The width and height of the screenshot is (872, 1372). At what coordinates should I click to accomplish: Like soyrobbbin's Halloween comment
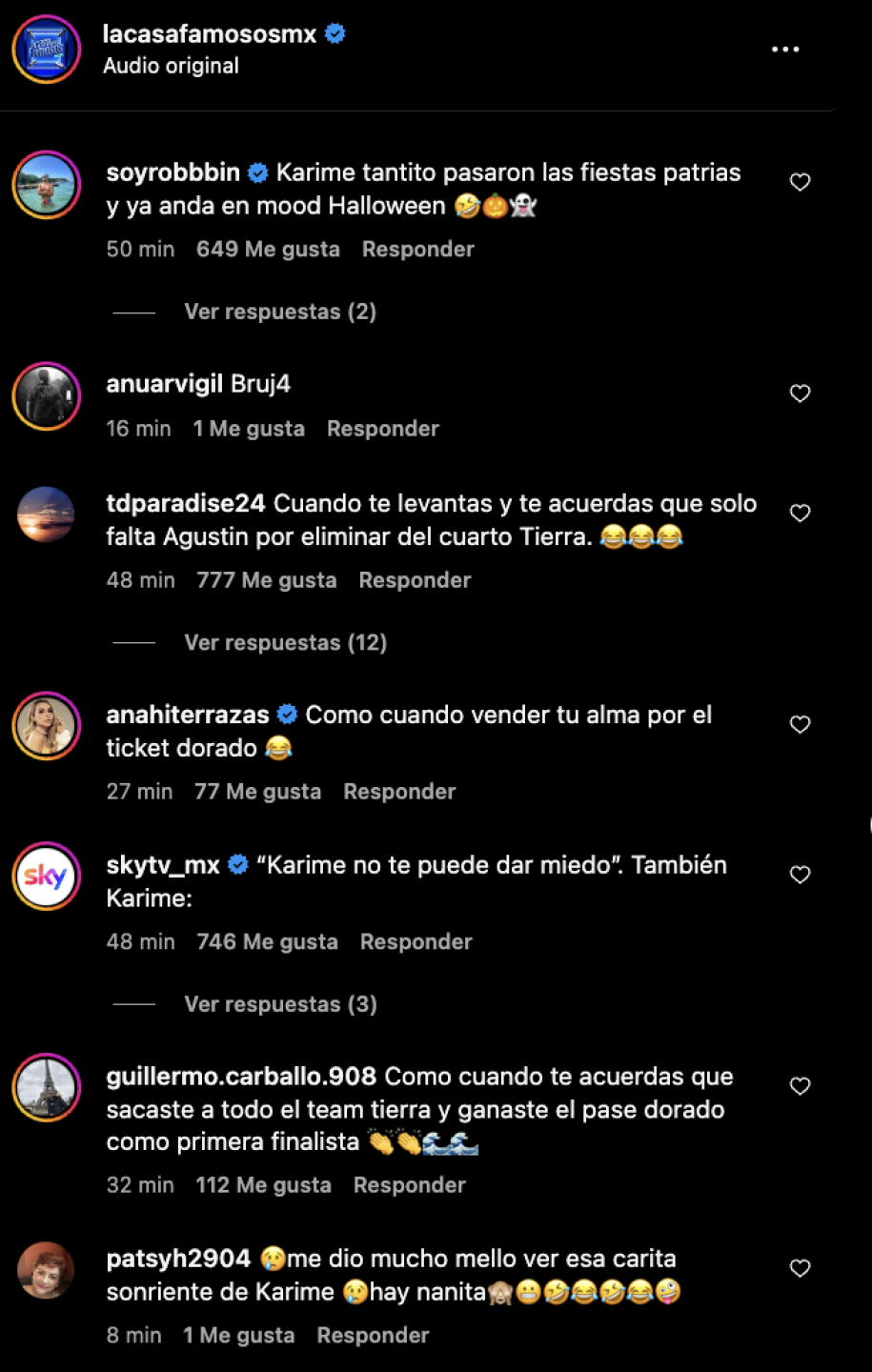[x=801, y=182]
